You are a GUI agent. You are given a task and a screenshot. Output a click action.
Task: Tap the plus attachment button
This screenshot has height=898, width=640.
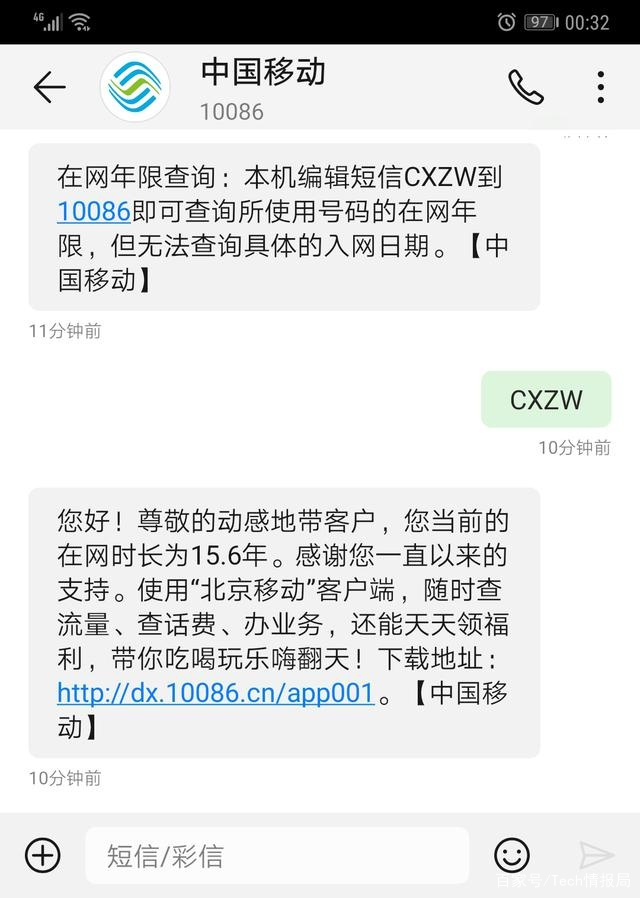(x=43, y=855)
